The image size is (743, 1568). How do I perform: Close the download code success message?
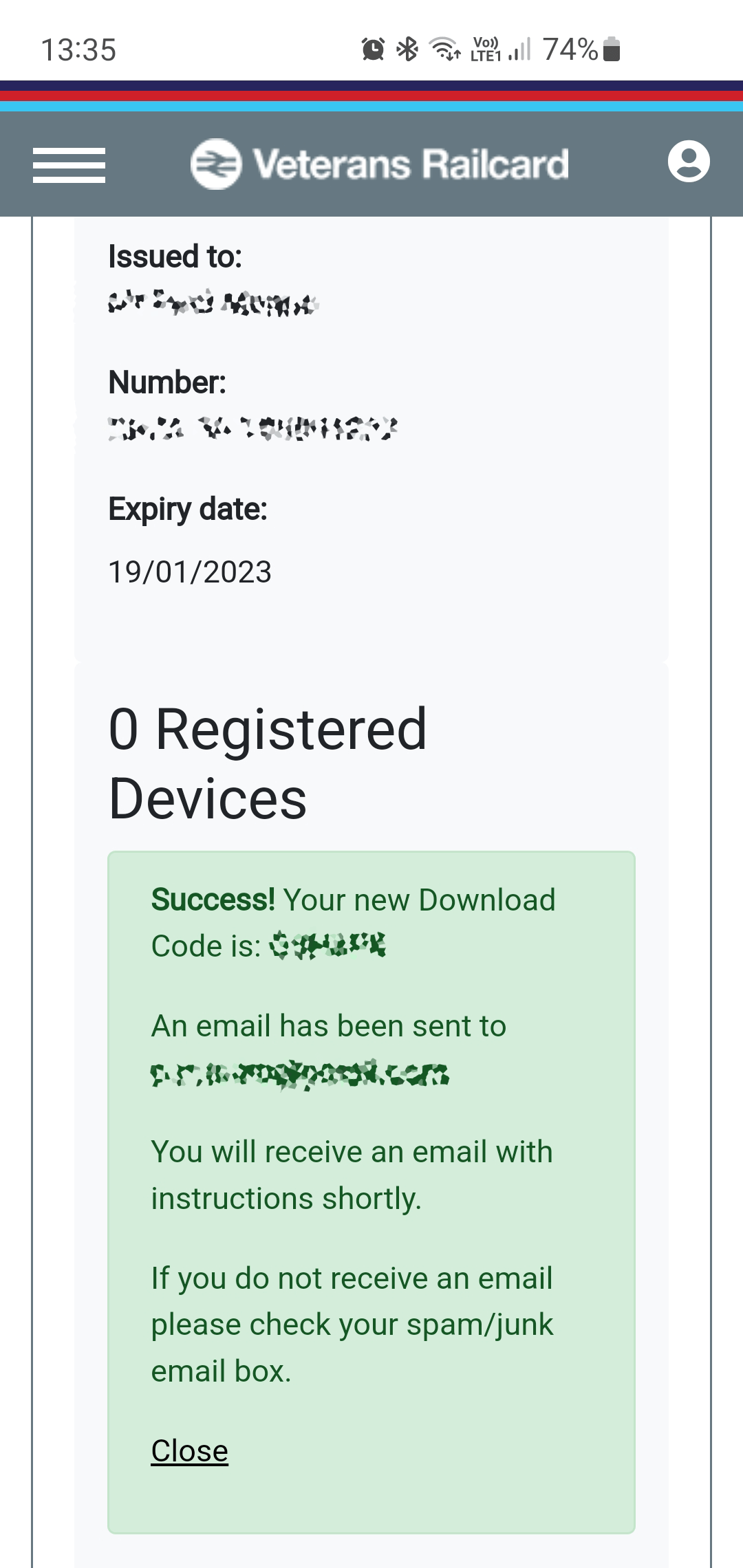click(x=189, y=1450)
